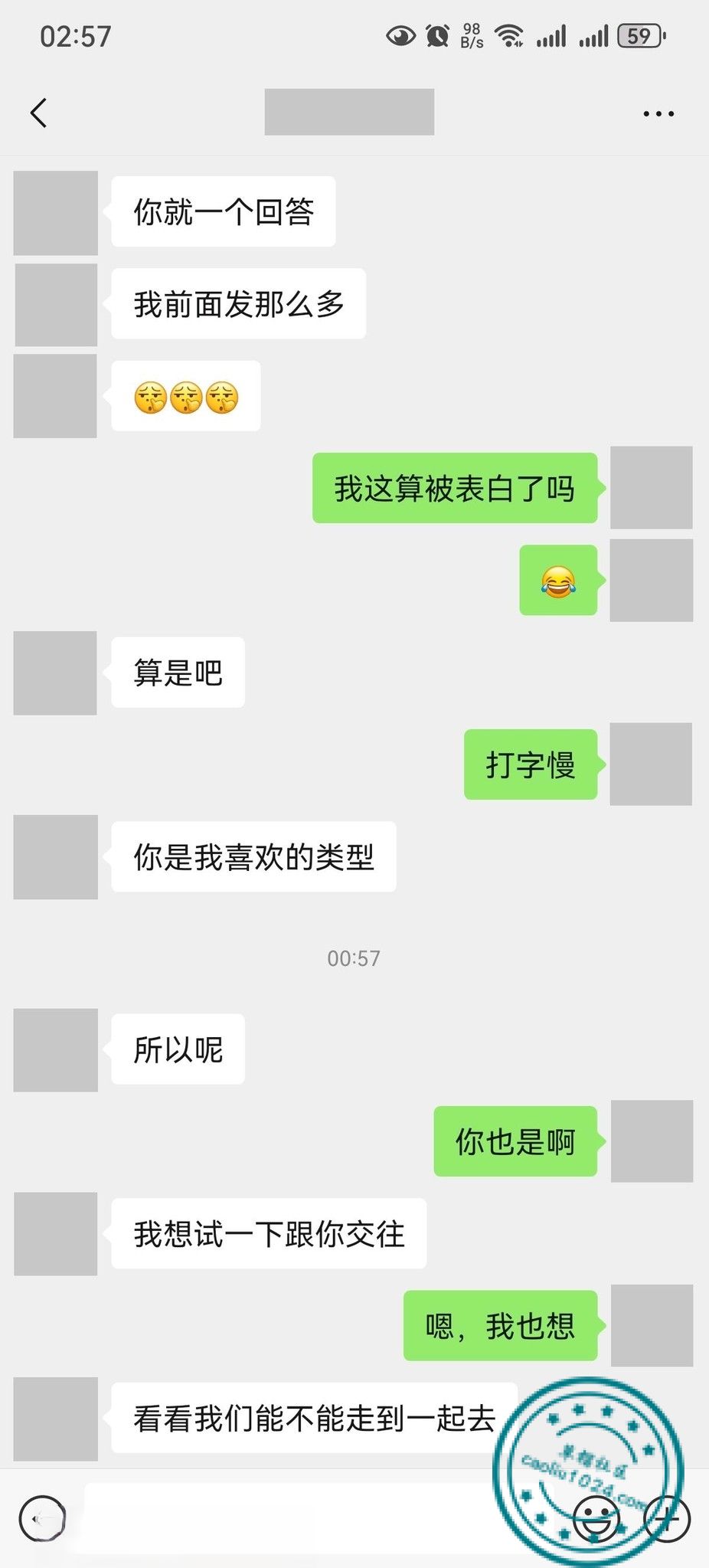Go back to the chat list
Screen dimensions: 709x1568
point(39,113)
